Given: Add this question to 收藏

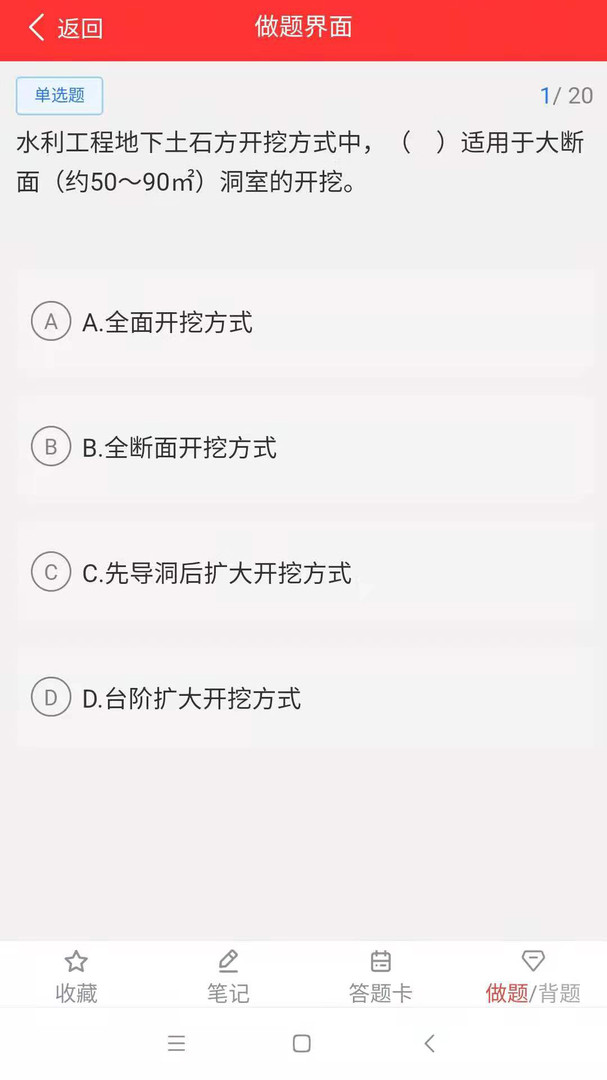Looking at the screenshot, I should (x=76, y=976).
